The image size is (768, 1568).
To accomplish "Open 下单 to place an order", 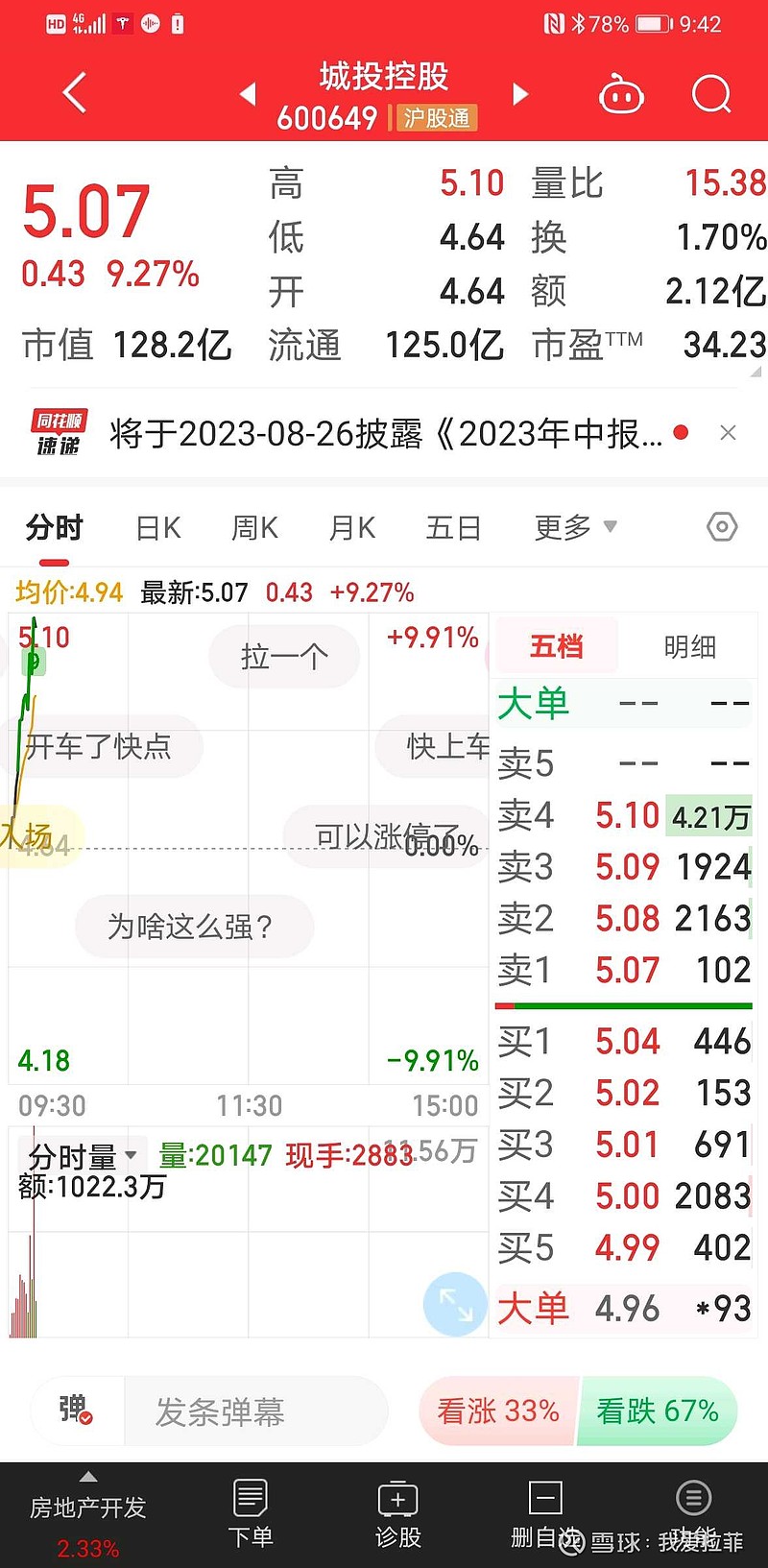I will [x=251, y=1514].
